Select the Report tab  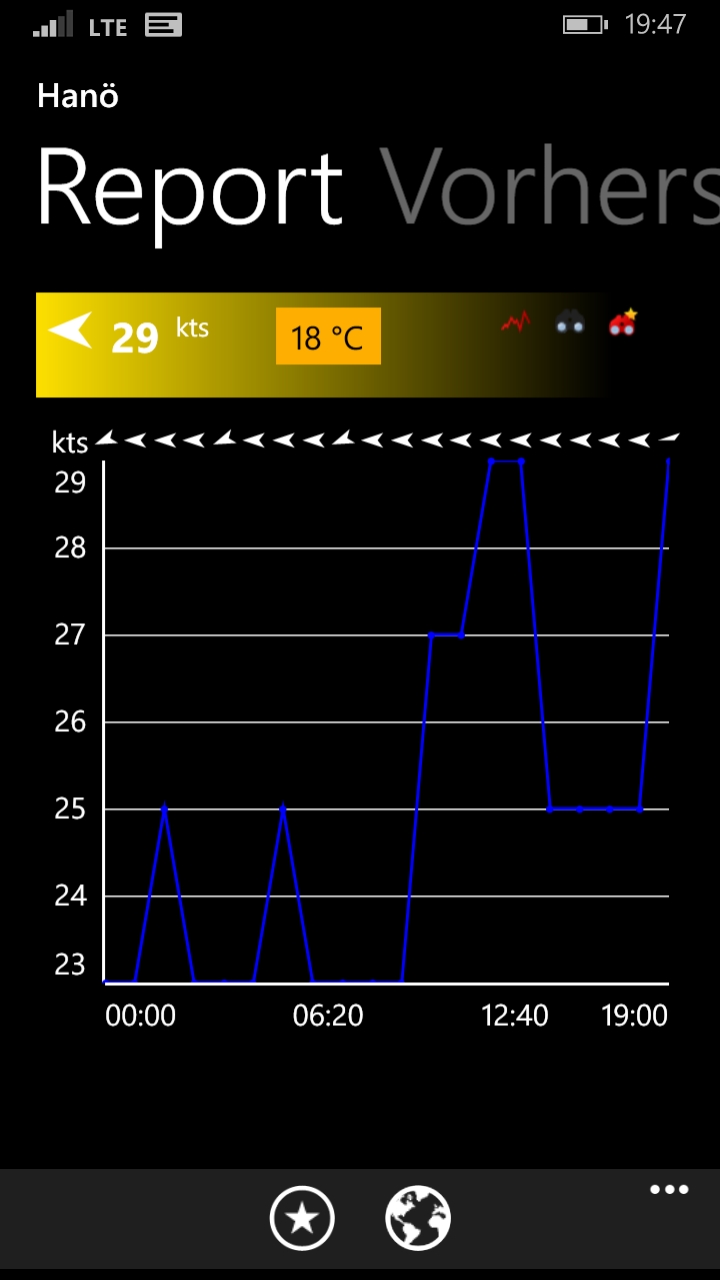coord(190,190)
